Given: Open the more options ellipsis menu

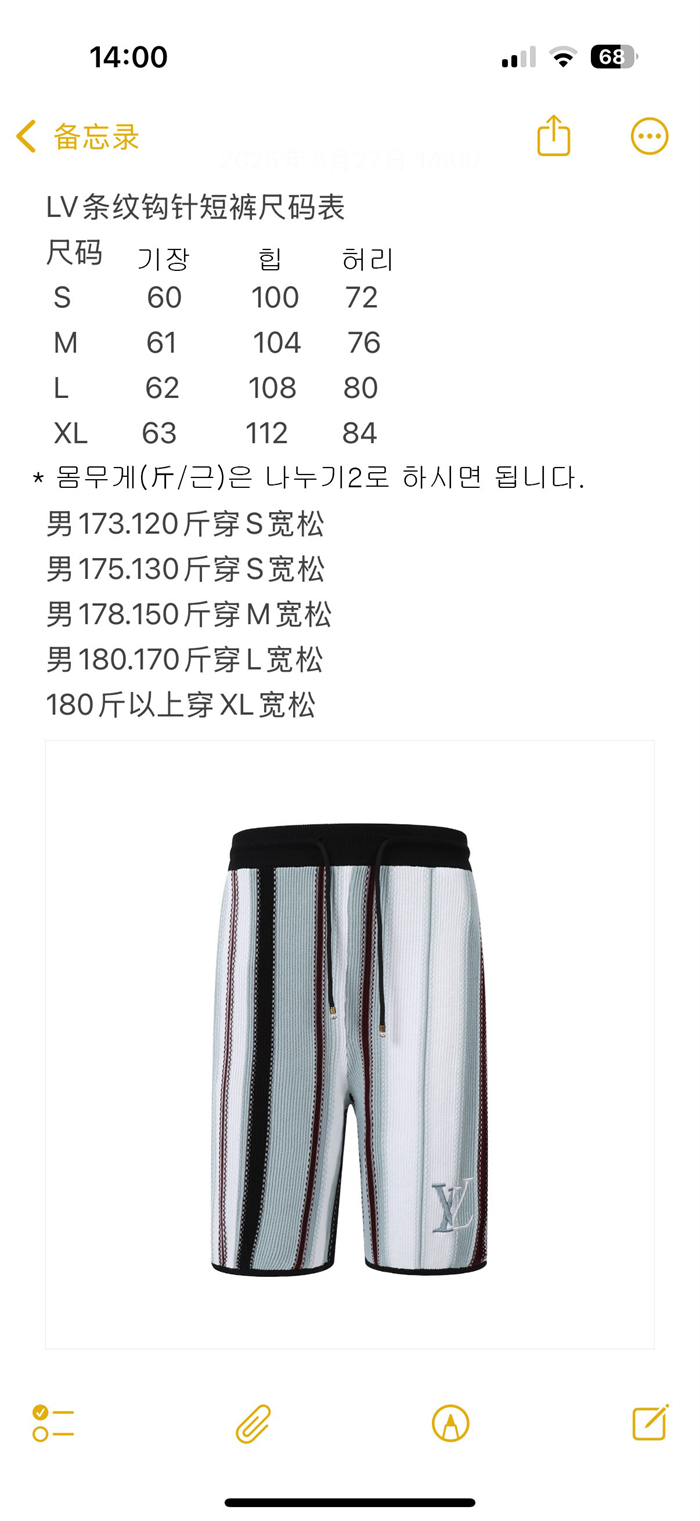Looking at the screenshot, I should (x=649, y=136).
